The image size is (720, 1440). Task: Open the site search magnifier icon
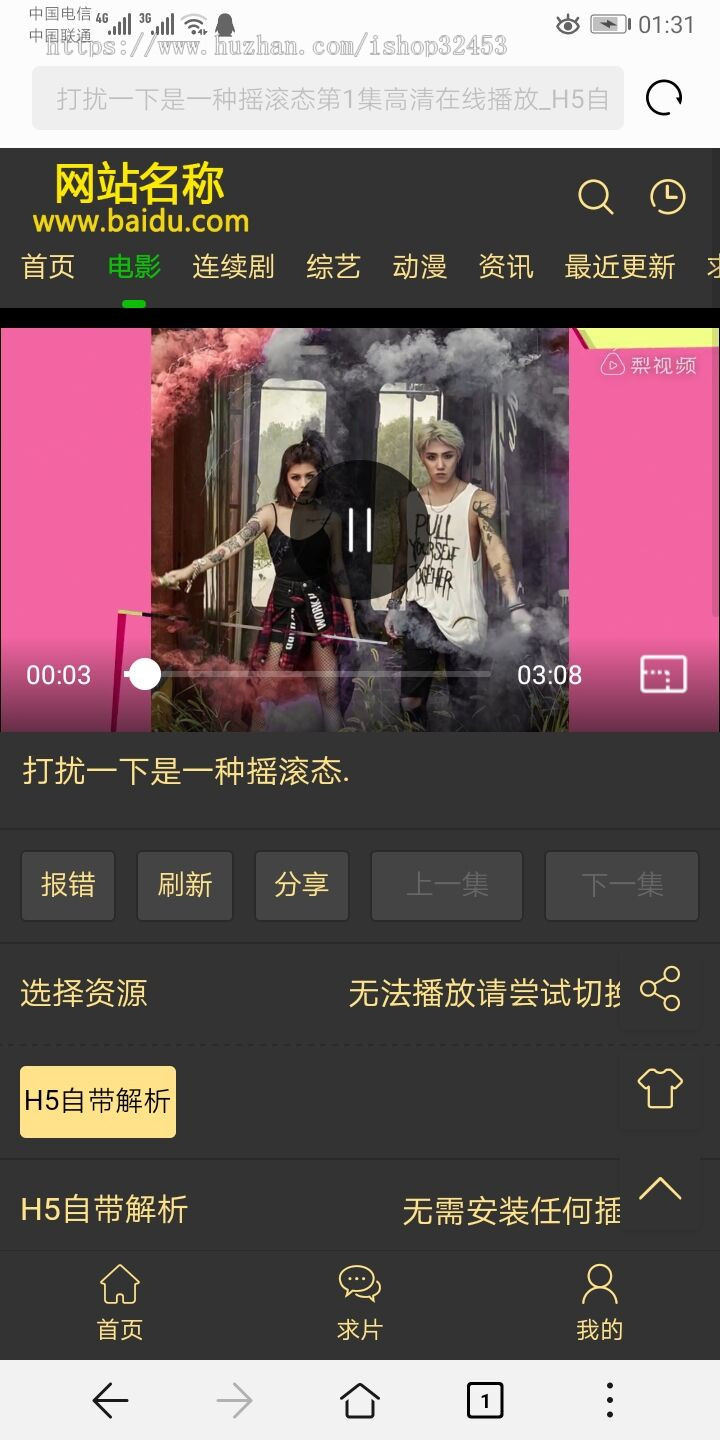595,197
